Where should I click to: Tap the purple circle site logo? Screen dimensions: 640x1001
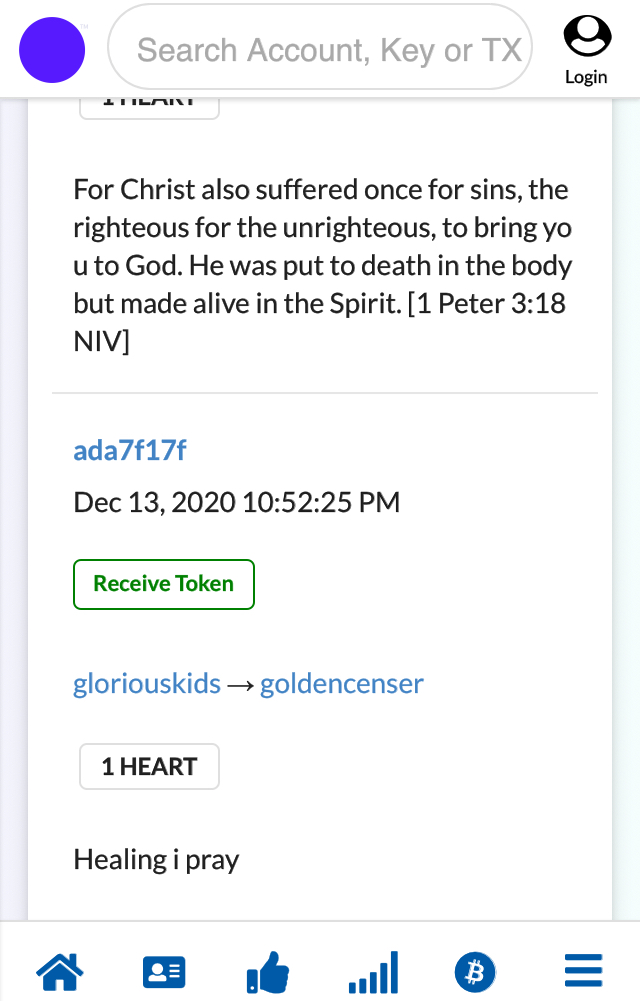52,50
